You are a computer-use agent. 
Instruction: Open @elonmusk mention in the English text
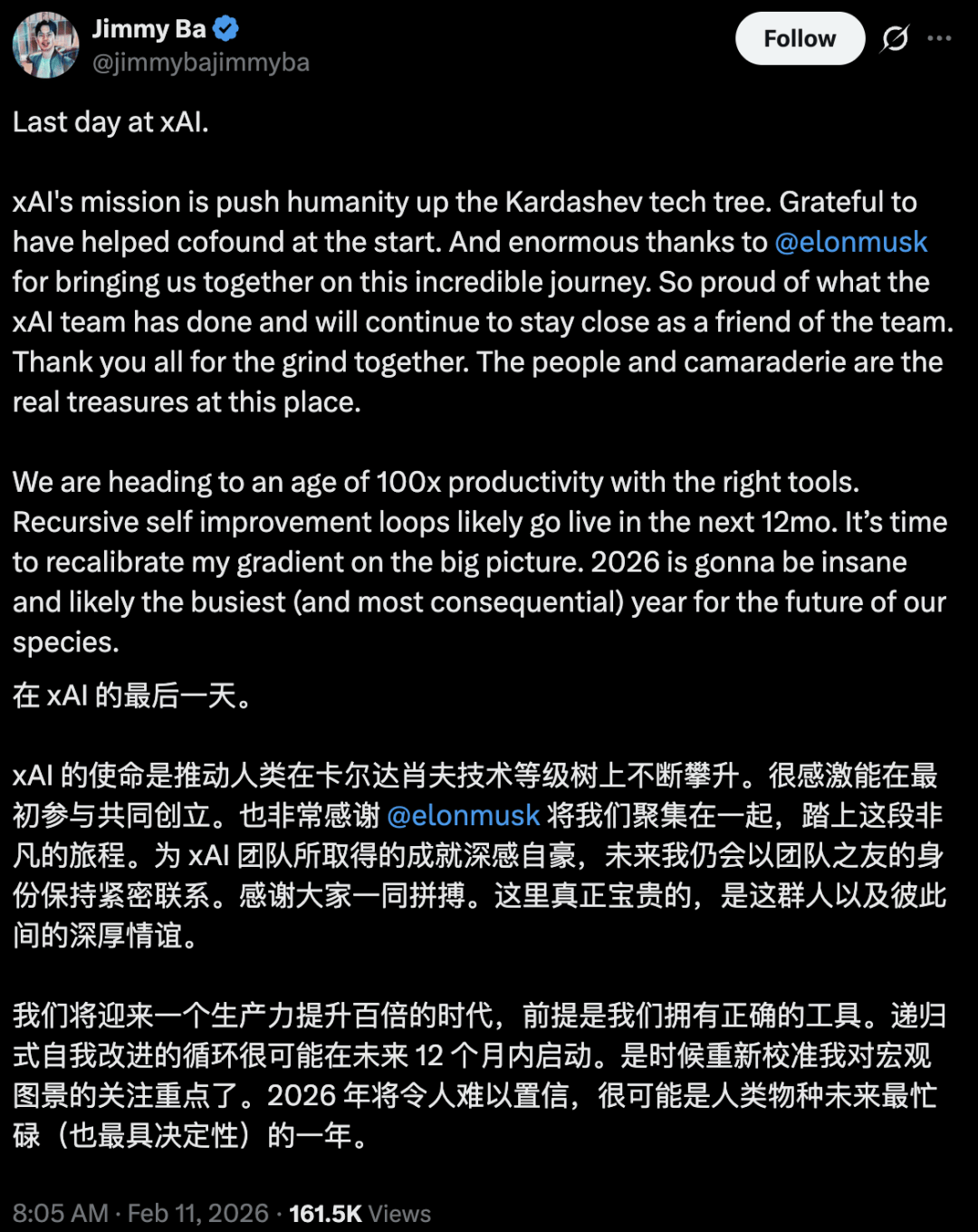(x=850, y=242)
